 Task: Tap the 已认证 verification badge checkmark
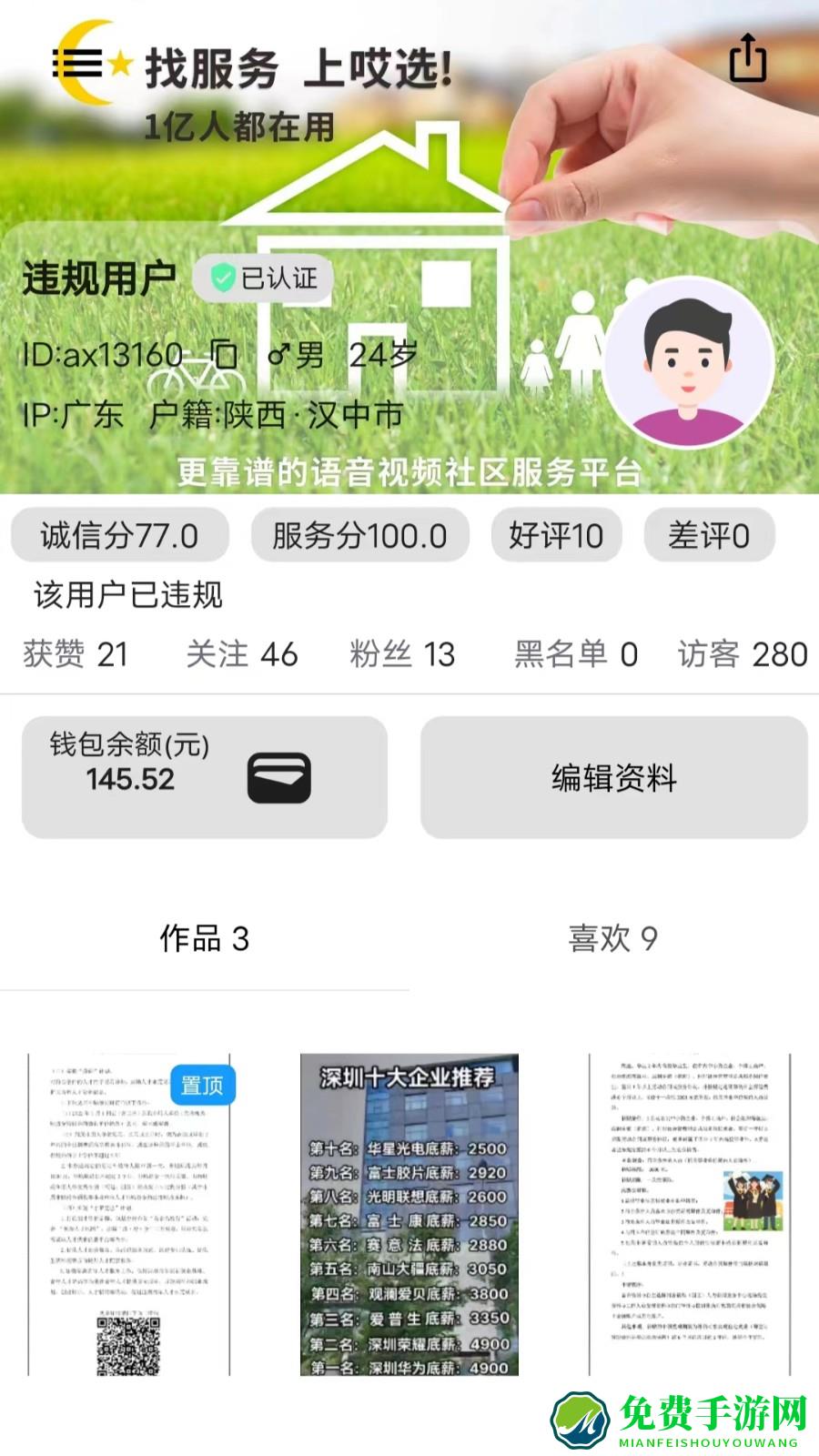pos(221,279)
